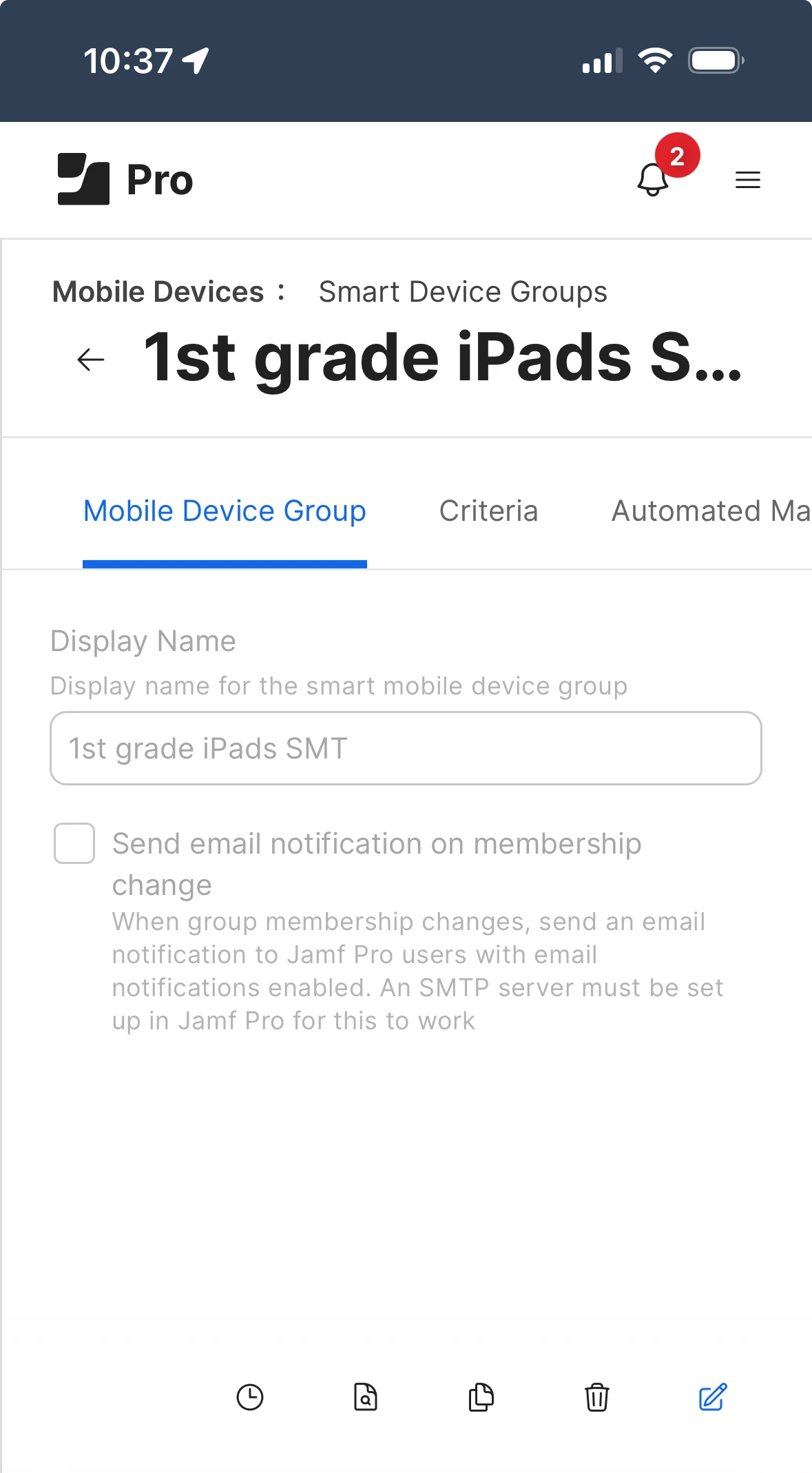Open the hamburger menu
The image size is (812, 1473).
tap(747, 180)
